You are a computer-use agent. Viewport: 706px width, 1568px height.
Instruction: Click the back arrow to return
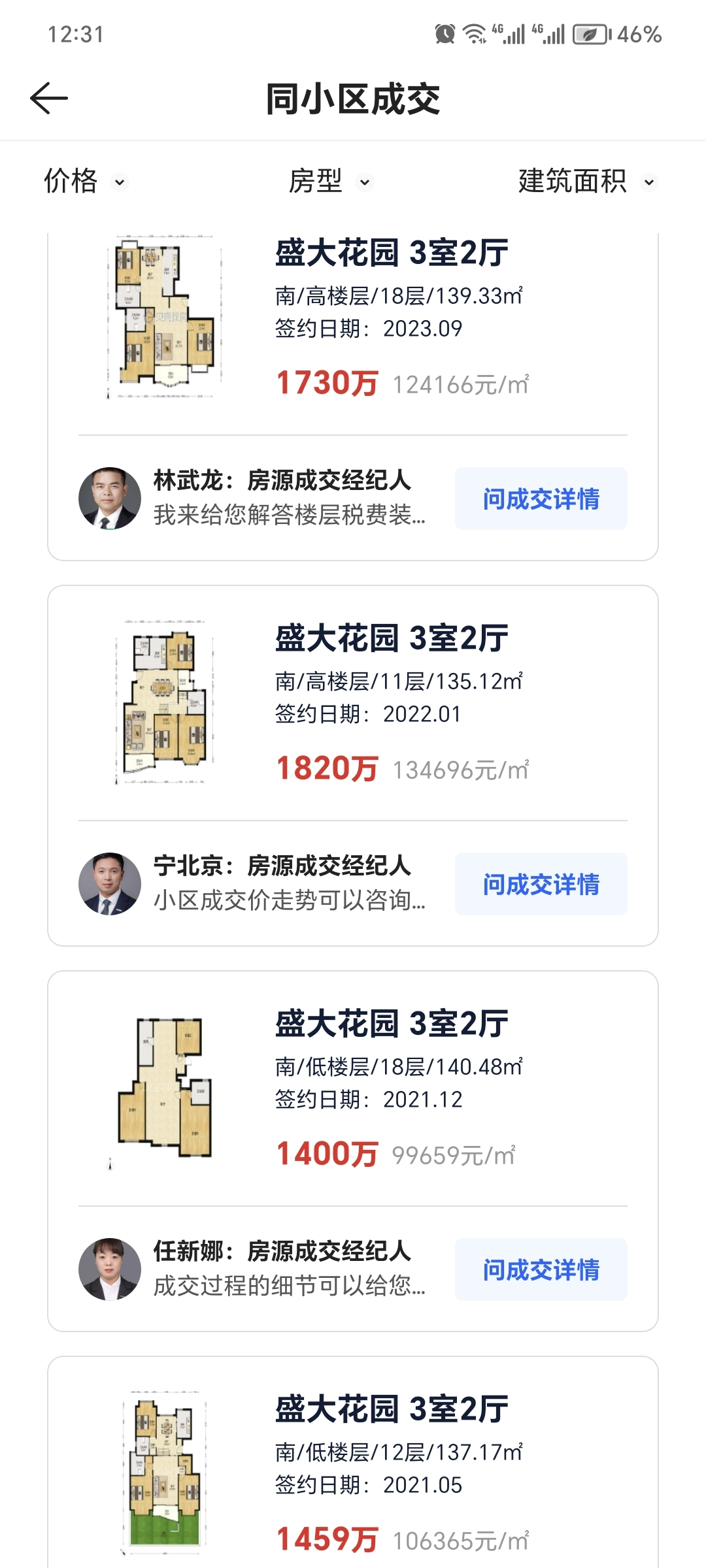pos(49,98)
